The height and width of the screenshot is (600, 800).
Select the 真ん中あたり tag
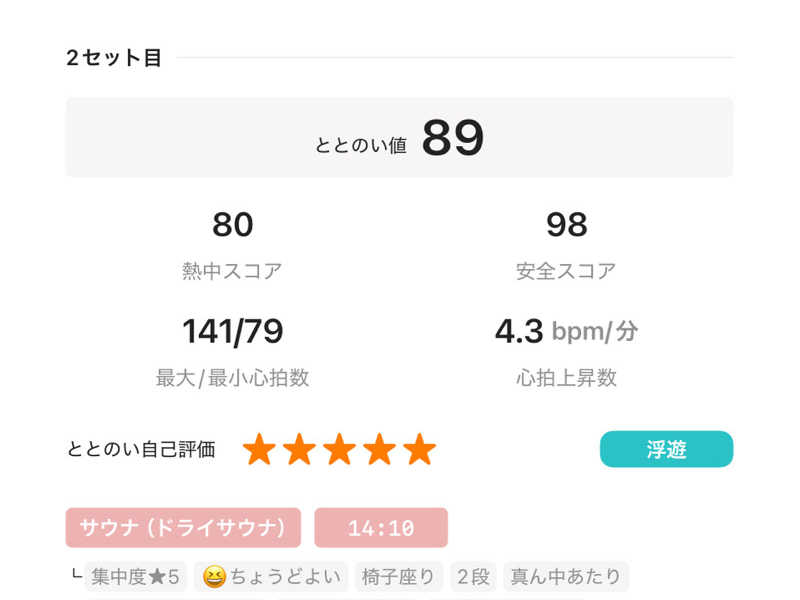(565, 576)
